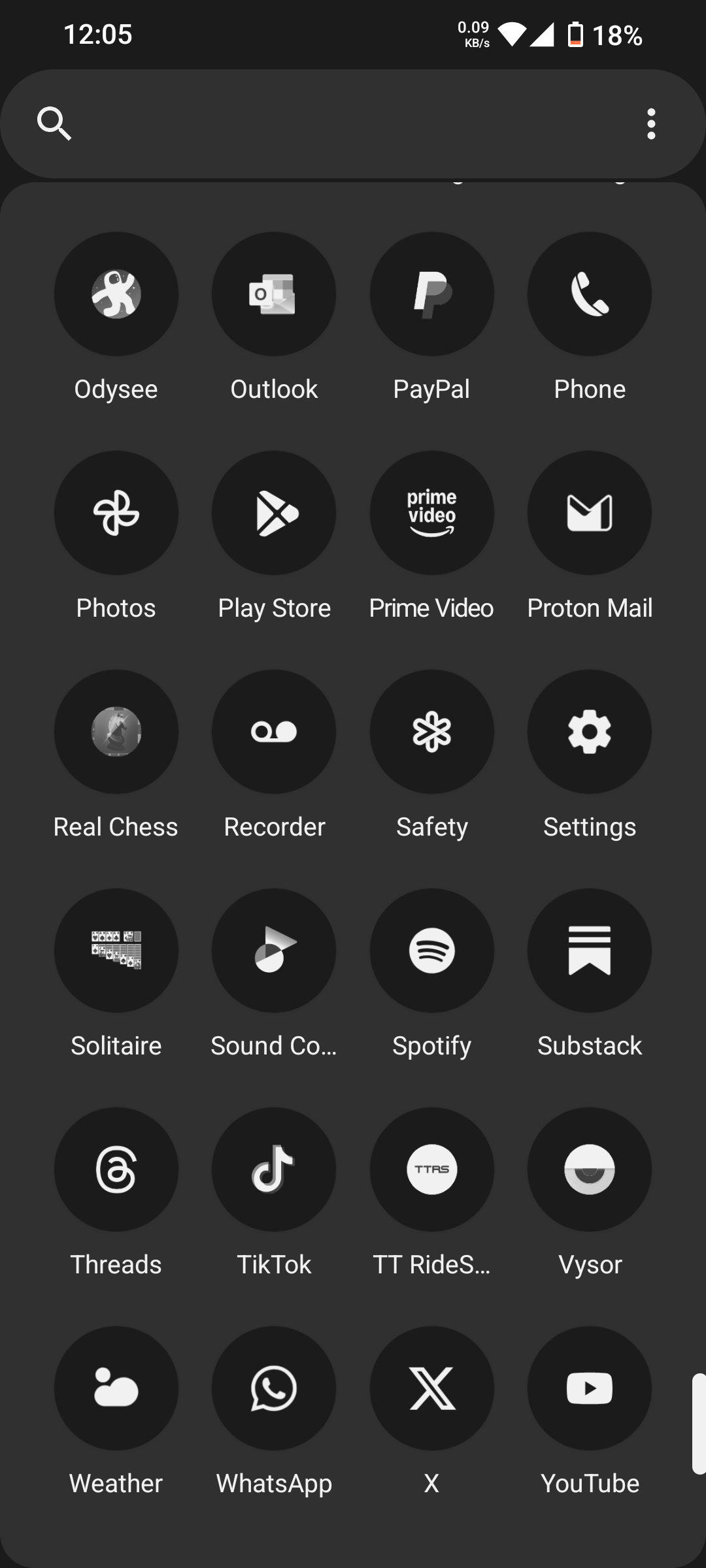The height and width of the screenshot is (1568, 706).
Task: Open Outlook
Action: pos(274,294)
